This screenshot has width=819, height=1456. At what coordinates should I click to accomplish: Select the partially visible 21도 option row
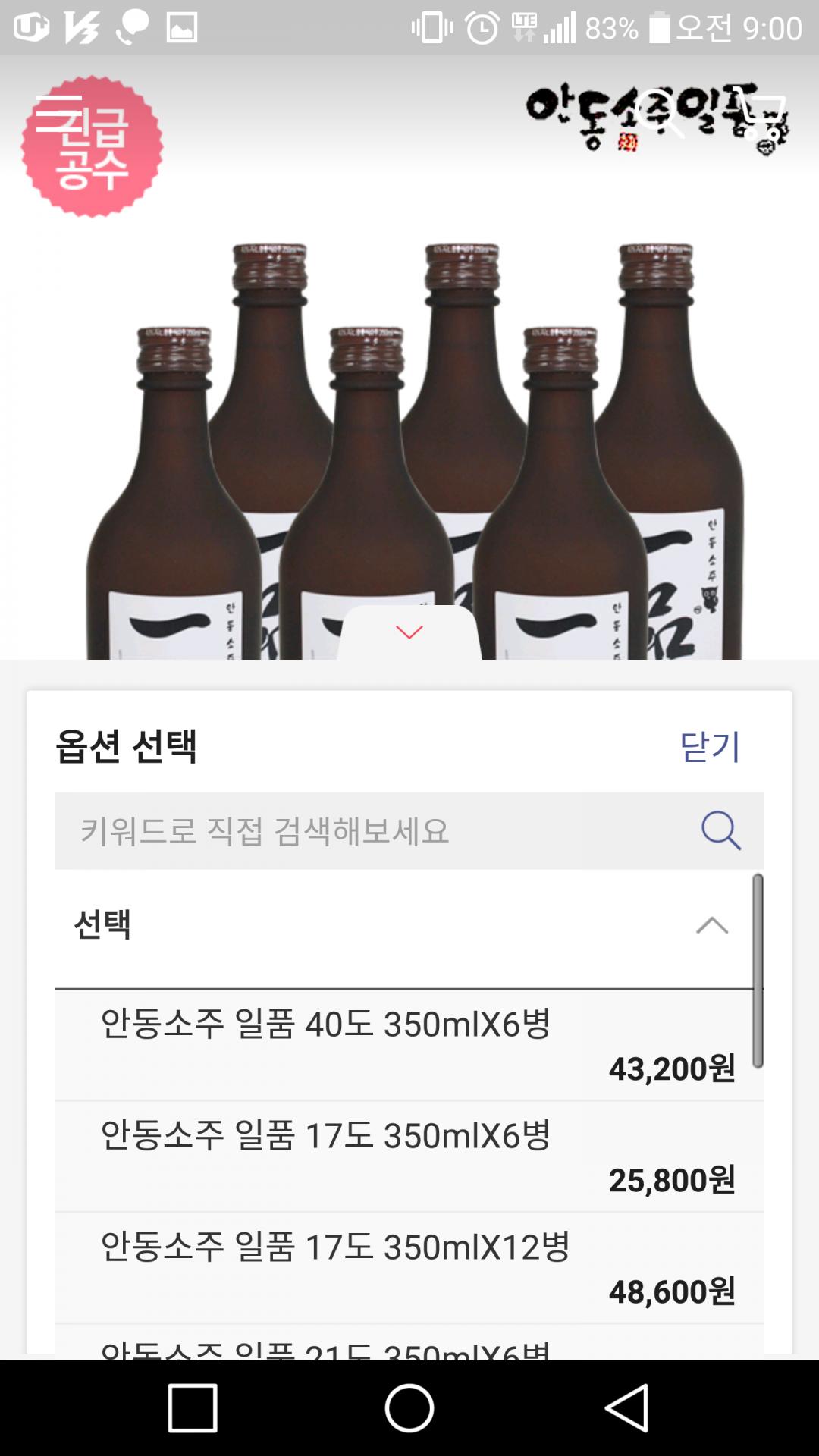tap(334, 1357)
